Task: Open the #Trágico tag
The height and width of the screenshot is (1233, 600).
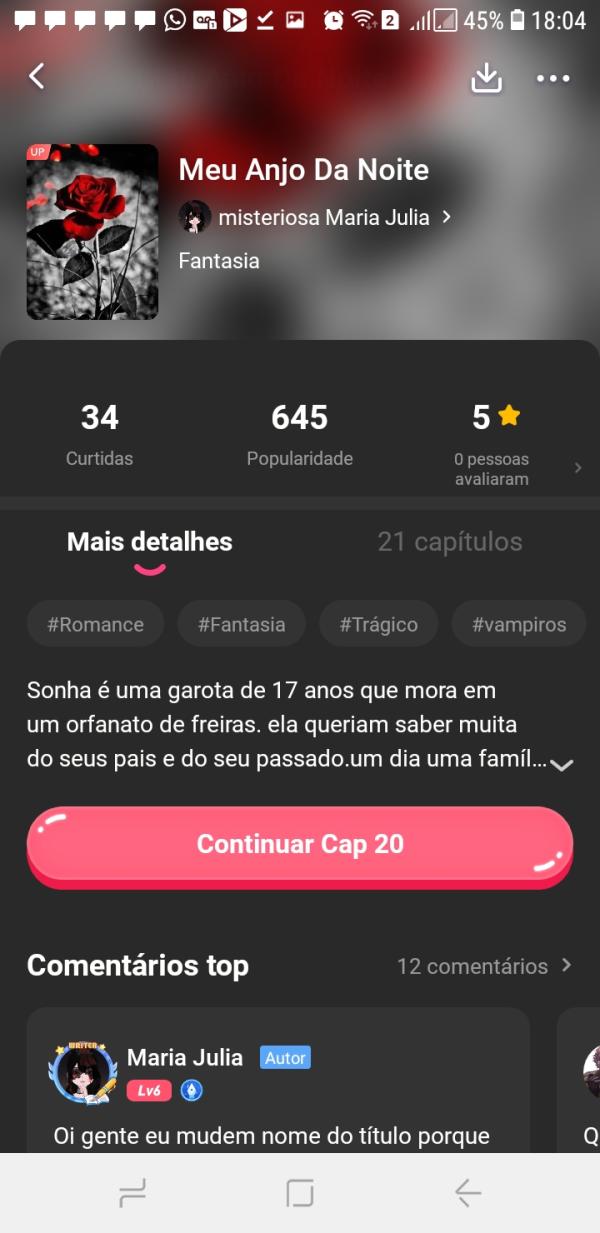Action: tap(378, 625)
